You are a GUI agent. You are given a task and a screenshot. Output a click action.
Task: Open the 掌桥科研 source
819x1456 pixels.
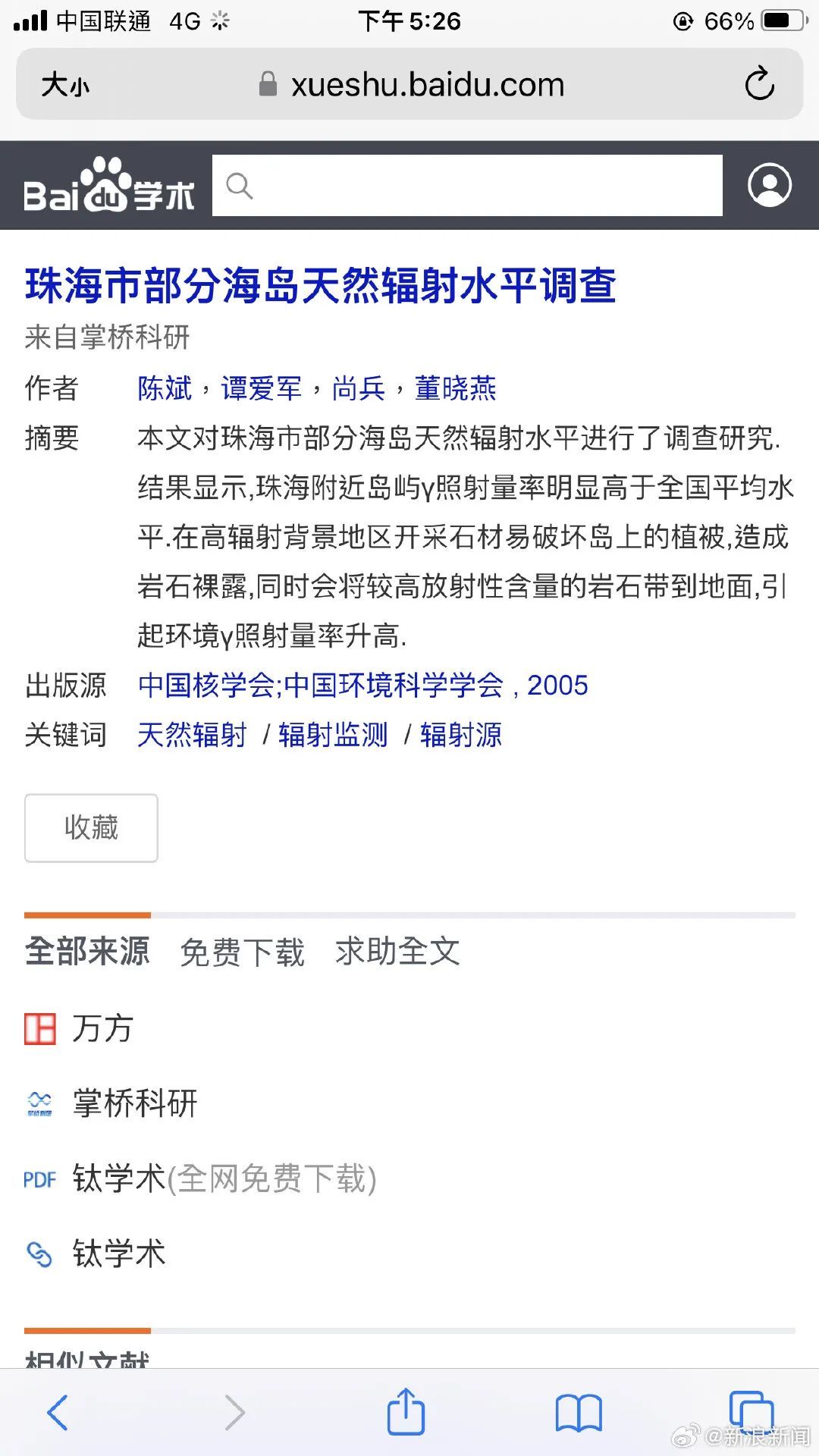(x=134, y=1103)
